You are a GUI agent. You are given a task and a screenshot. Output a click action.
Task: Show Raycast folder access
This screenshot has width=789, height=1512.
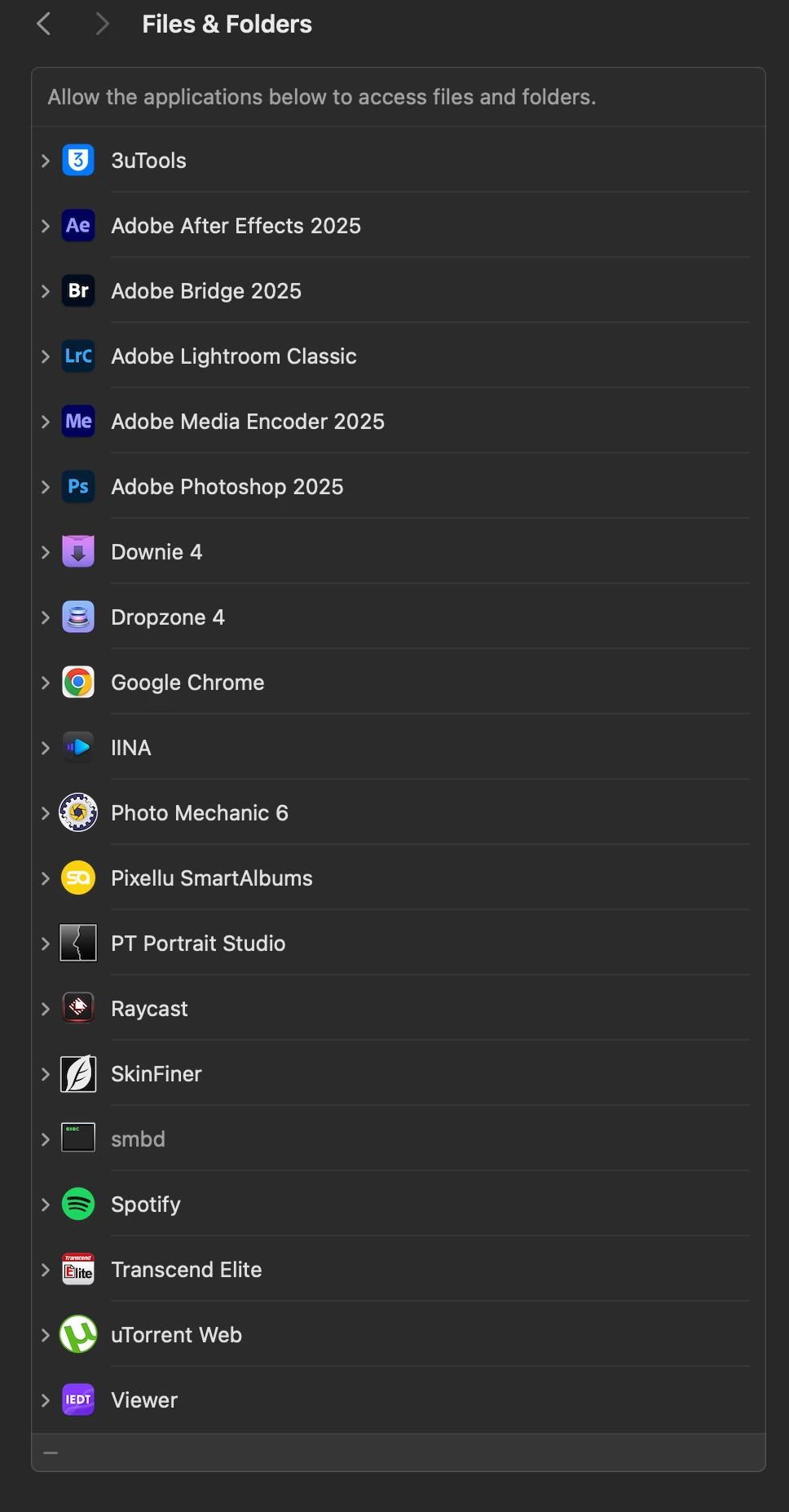click(x=46, y=1009)
